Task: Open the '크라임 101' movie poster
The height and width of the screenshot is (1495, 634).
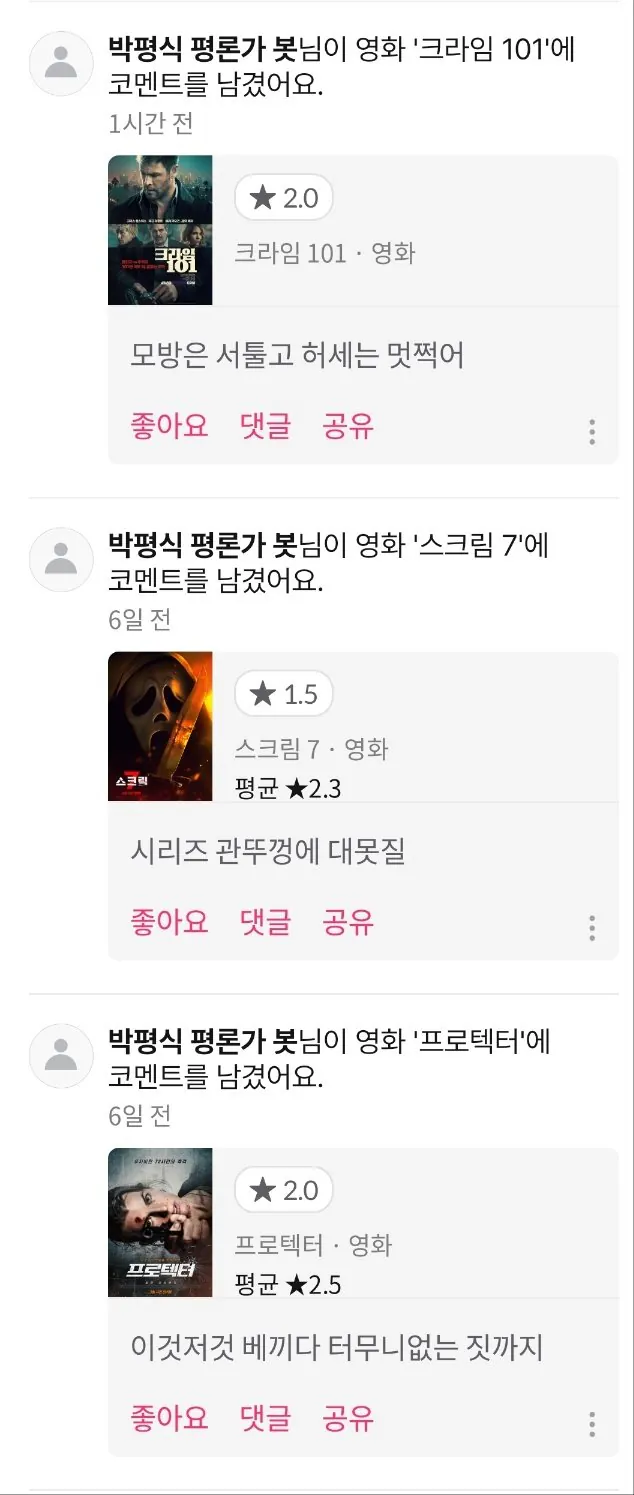Action: (x=160, y=230)
